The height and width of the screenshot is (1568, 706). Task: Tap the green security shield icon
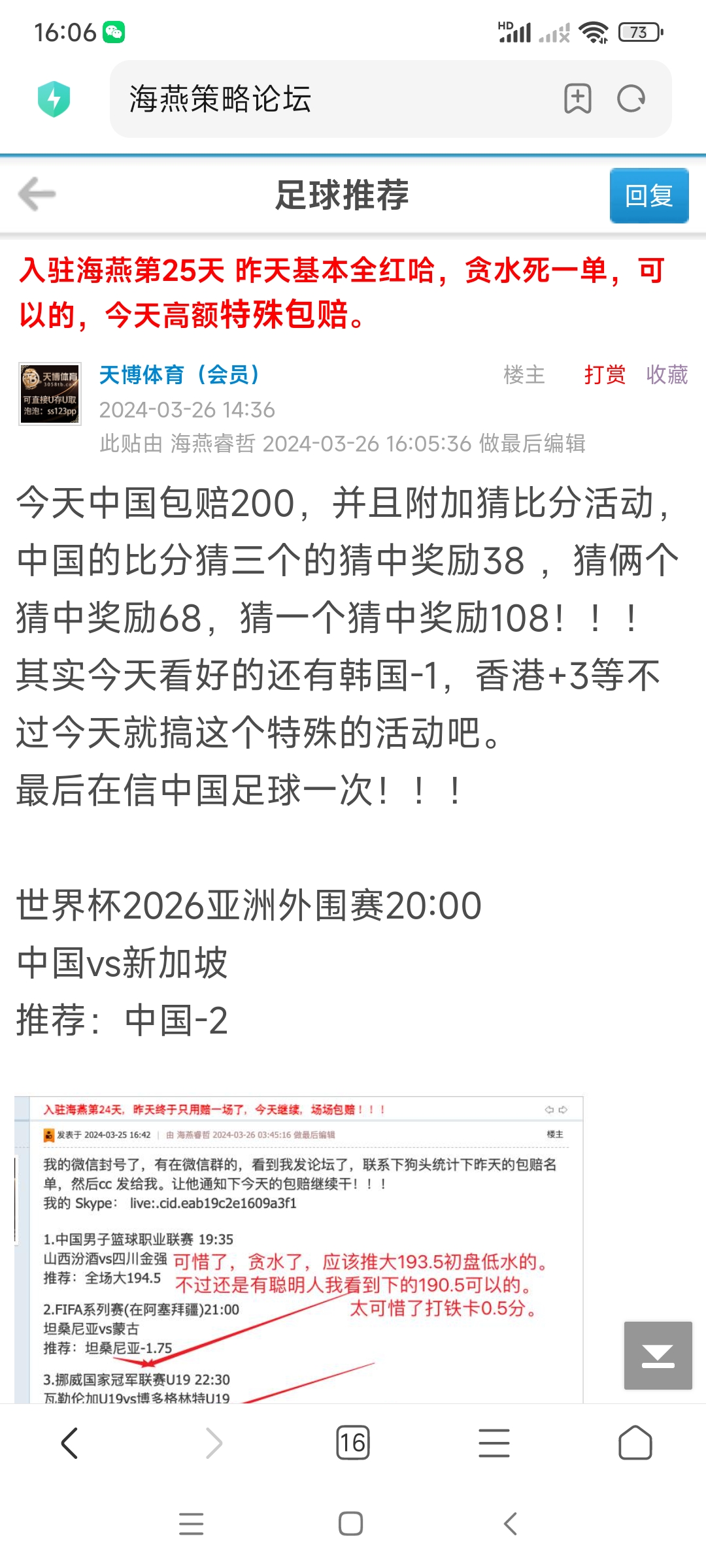click(54, 99)
